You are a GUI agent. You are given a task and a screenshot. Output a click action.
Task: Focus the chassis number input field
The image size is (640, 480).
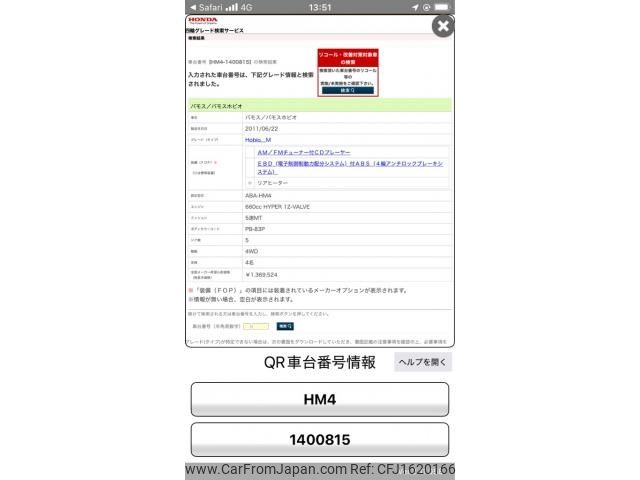255,326
